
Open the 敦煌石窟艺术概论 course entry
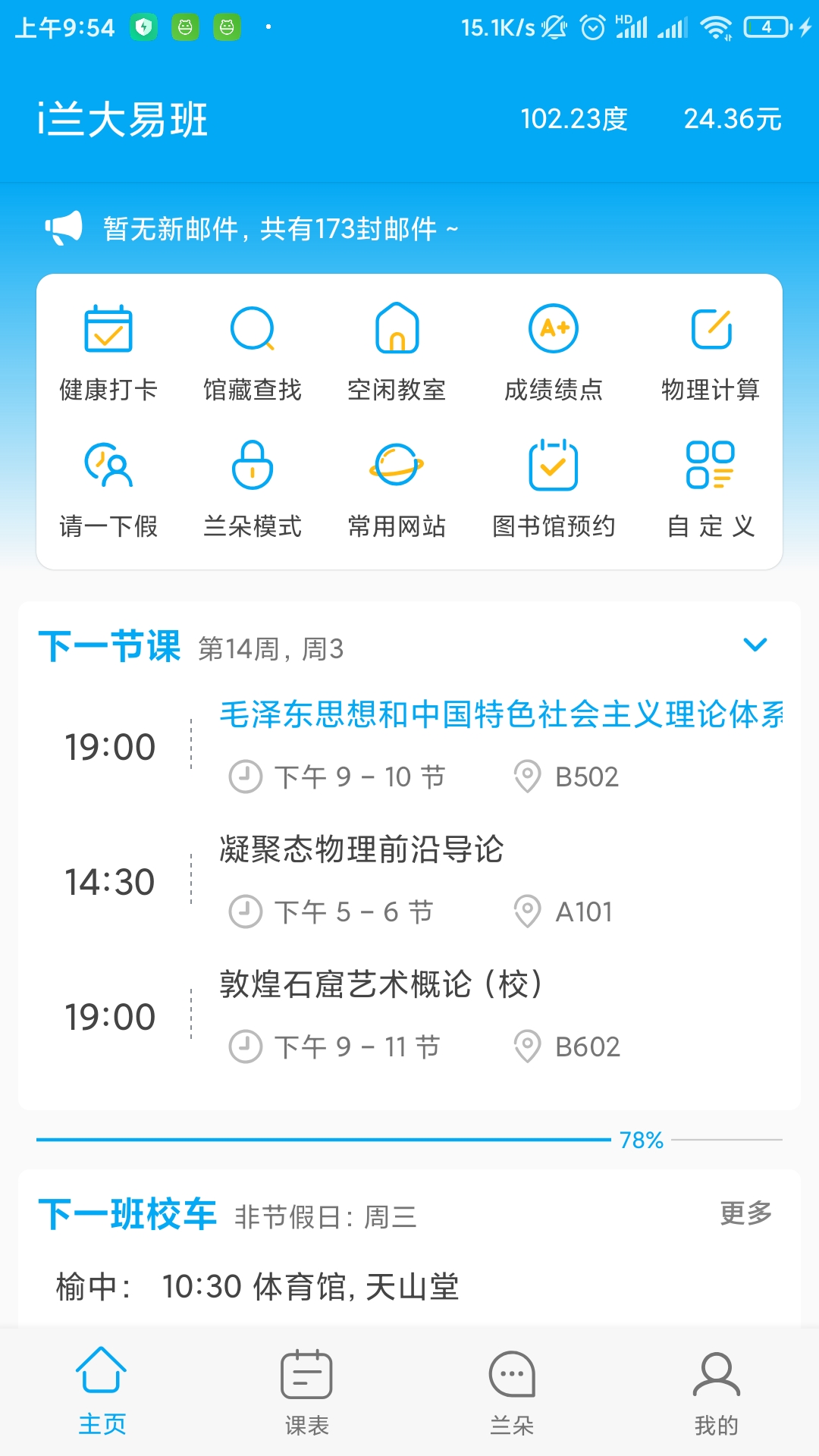pos(381,985)
